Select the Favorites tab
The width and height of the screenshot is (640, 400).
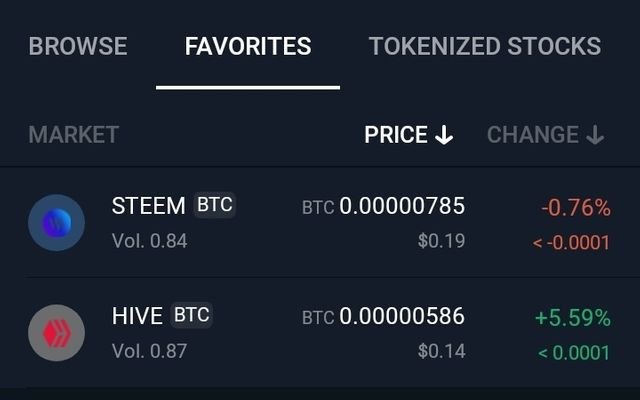tap(248, 46)
